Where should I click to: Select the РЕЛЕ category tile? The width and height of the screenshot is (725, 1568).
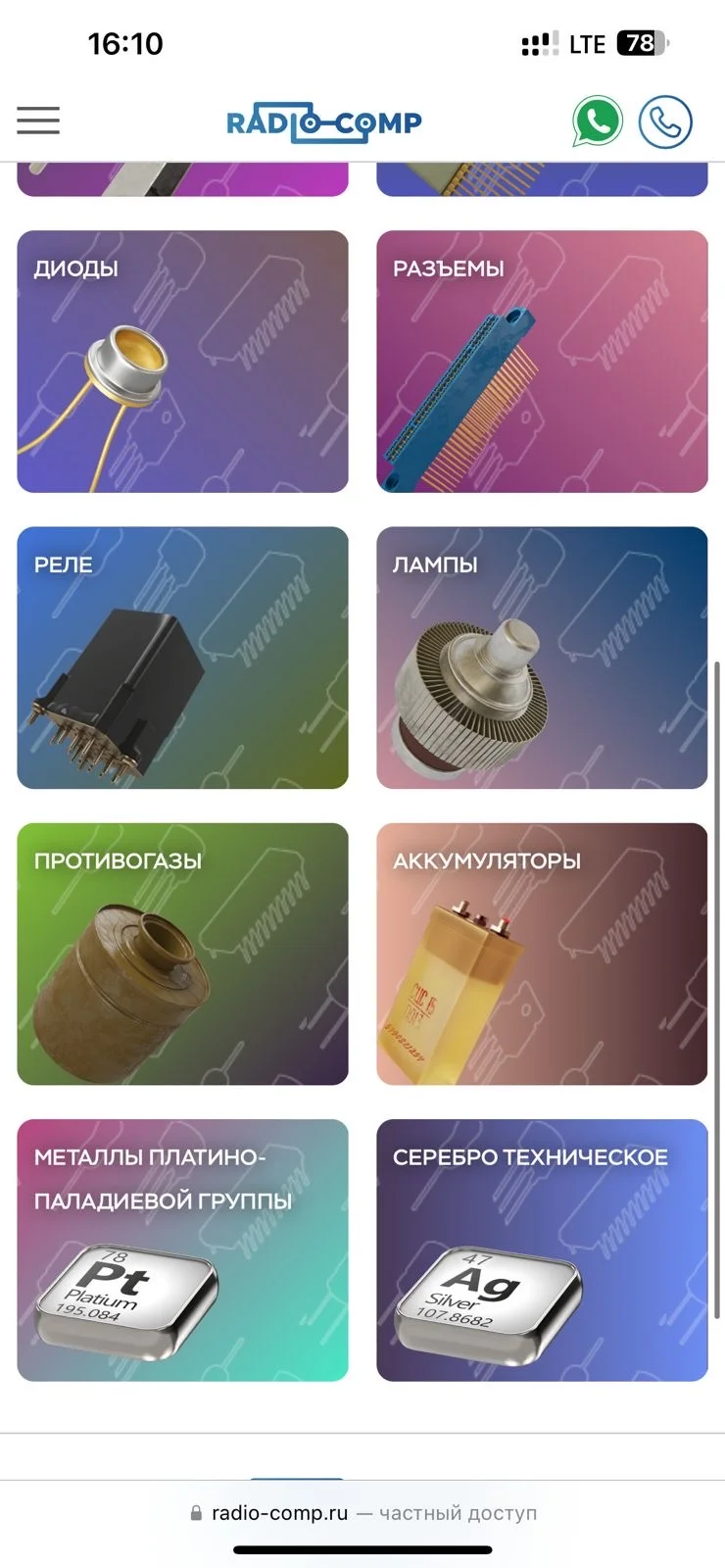click(x=182, y=658)
